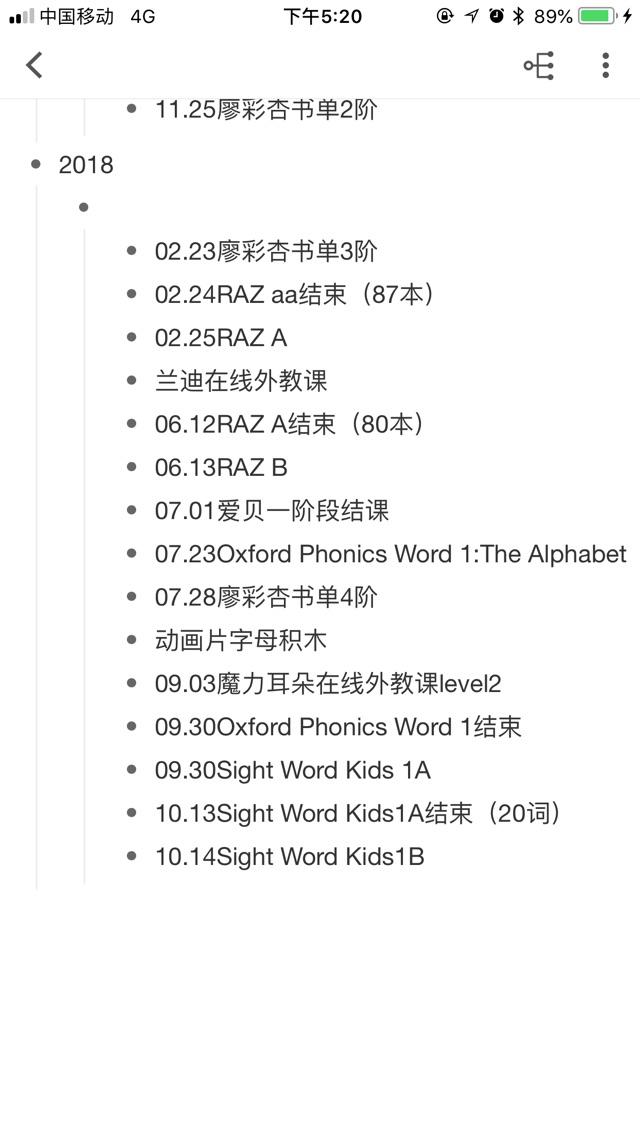This screenshot has width=640, height=1137.
Task: Select the 07.01爱贝一阶段结课 item
Action: 272,510
